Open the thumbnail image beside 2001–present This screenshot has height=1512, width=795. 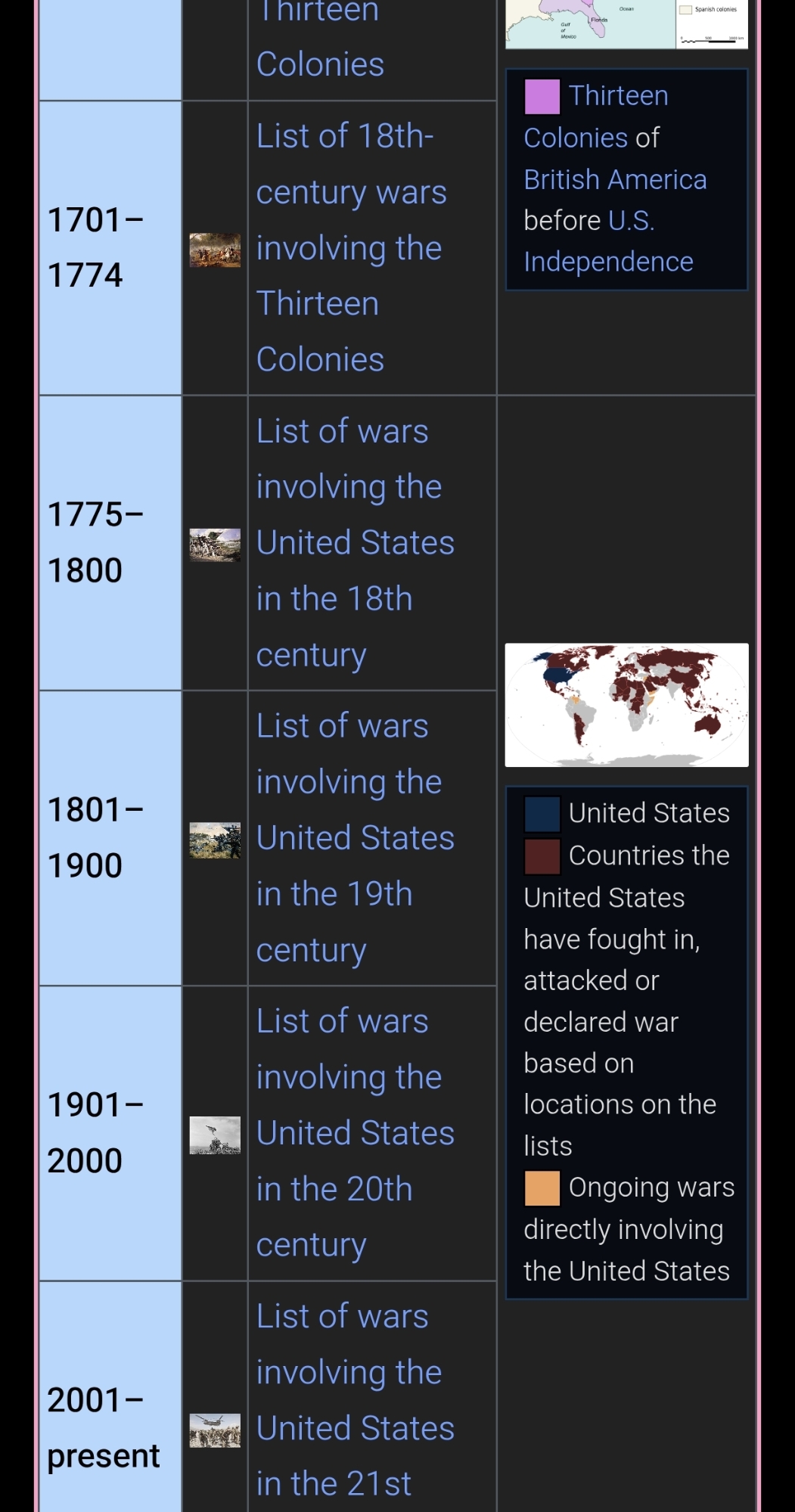click(x=215, y=1430)
